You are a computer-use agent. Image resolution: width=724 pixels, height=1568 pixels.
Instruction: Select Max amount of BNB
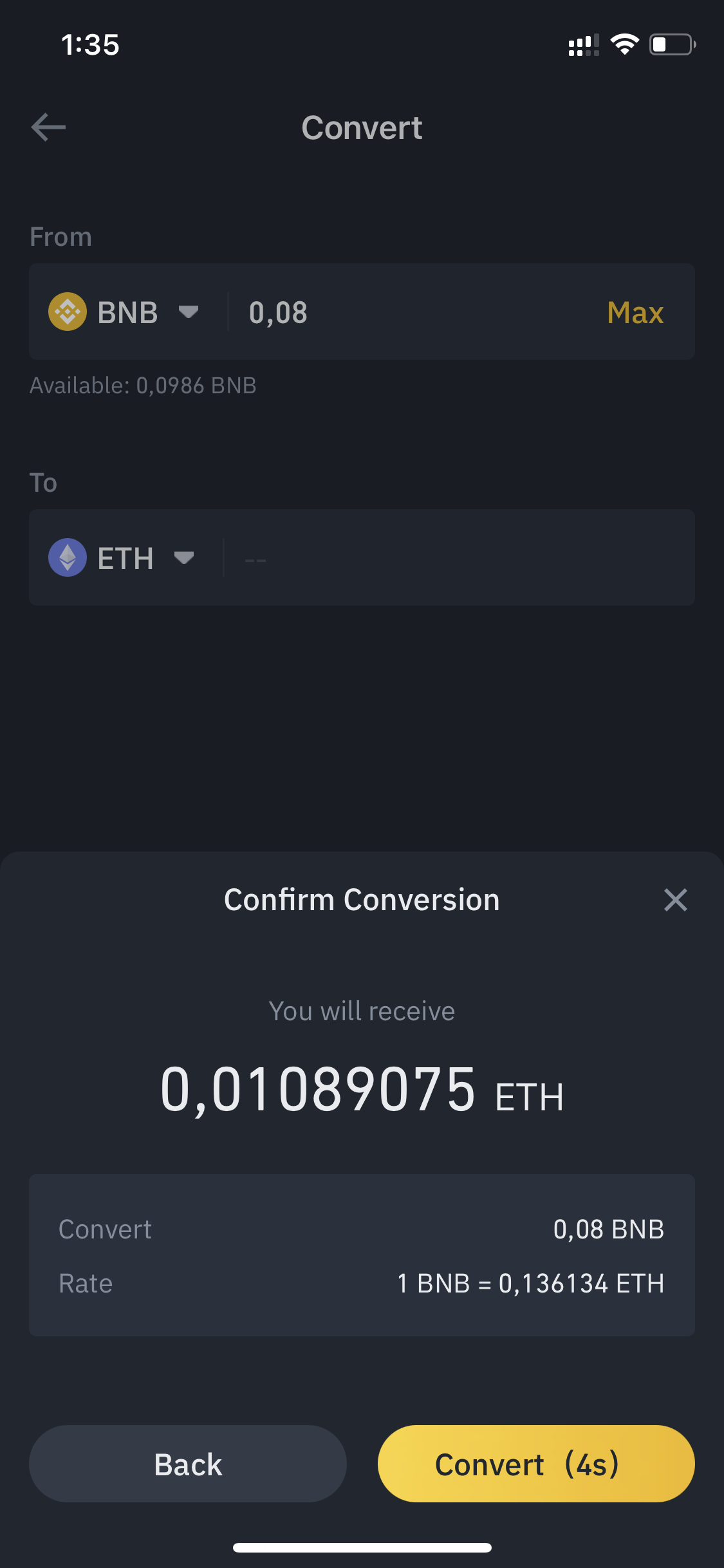[635, 313]
